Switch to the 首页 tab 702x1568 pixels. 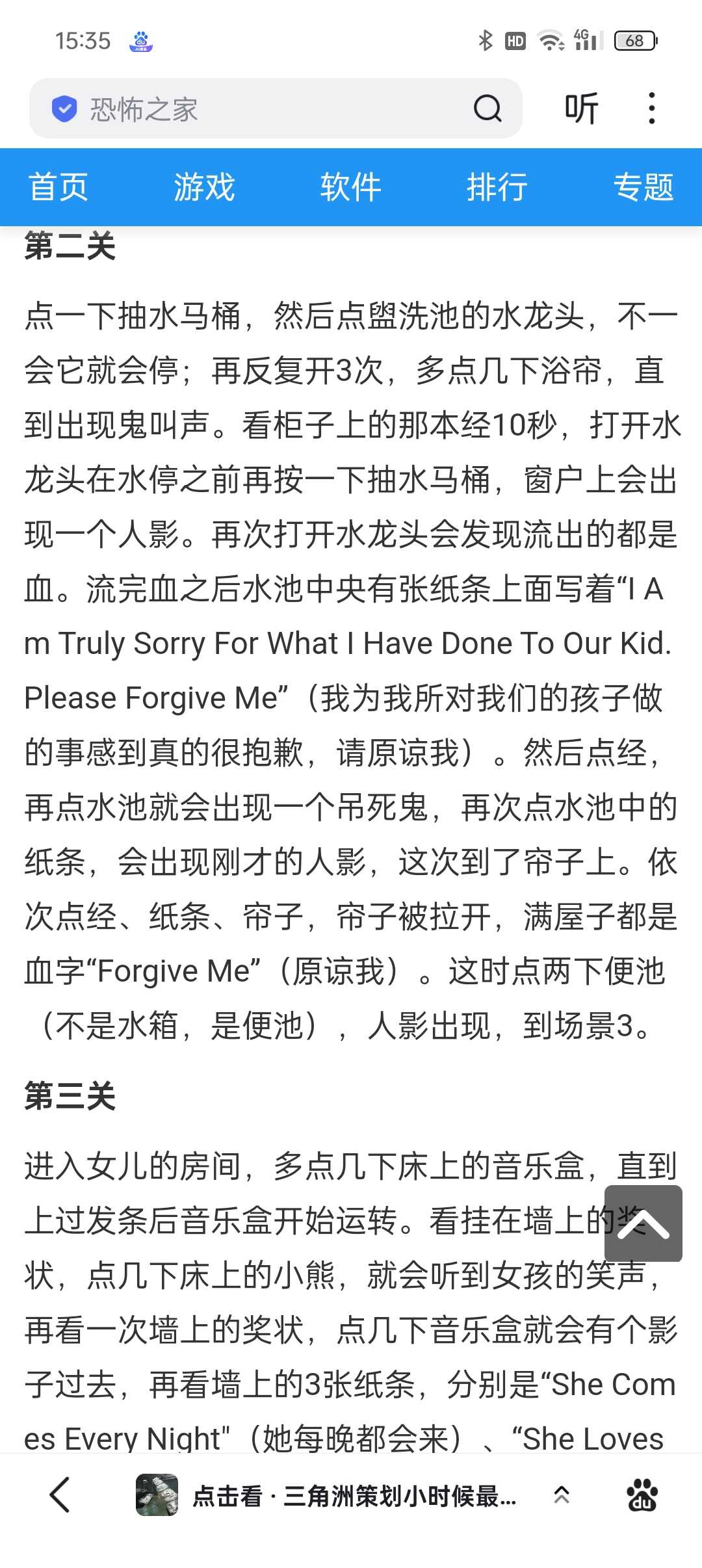58,187
